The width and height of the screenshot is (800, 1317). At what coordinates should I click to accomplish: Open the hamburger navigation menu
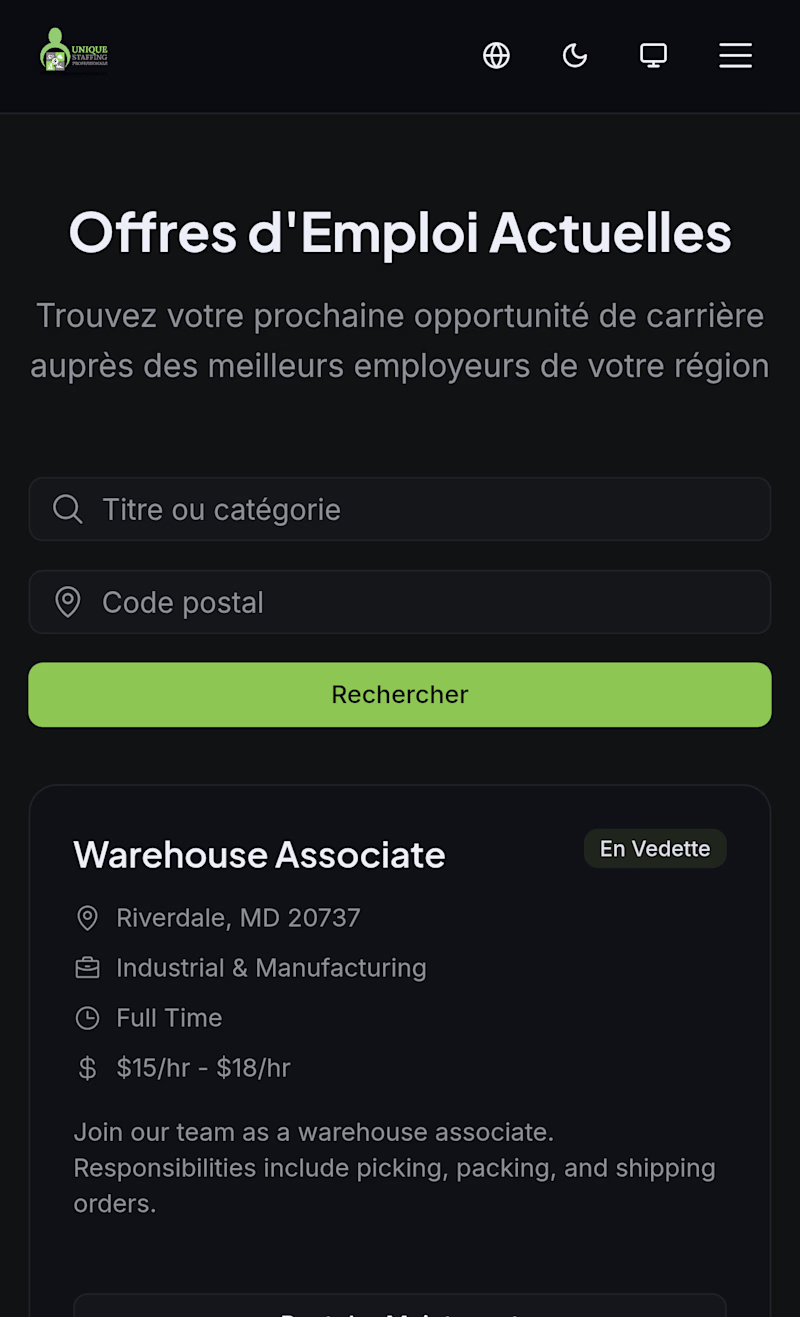click(735, 56)
